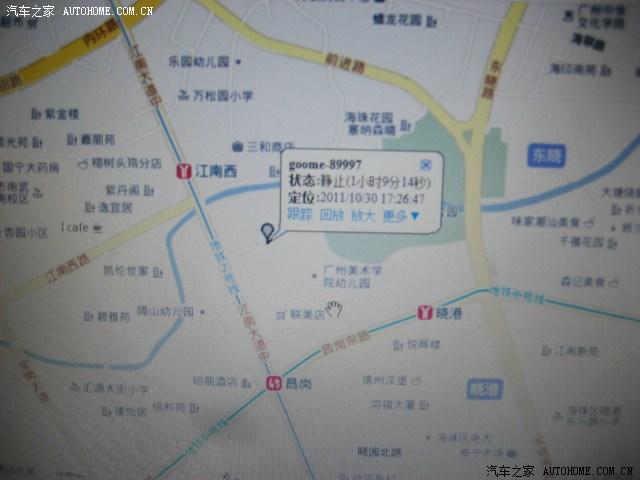Select 放大 to zoom the map
The width and height of the screenshot is (640, 480).
364,214
